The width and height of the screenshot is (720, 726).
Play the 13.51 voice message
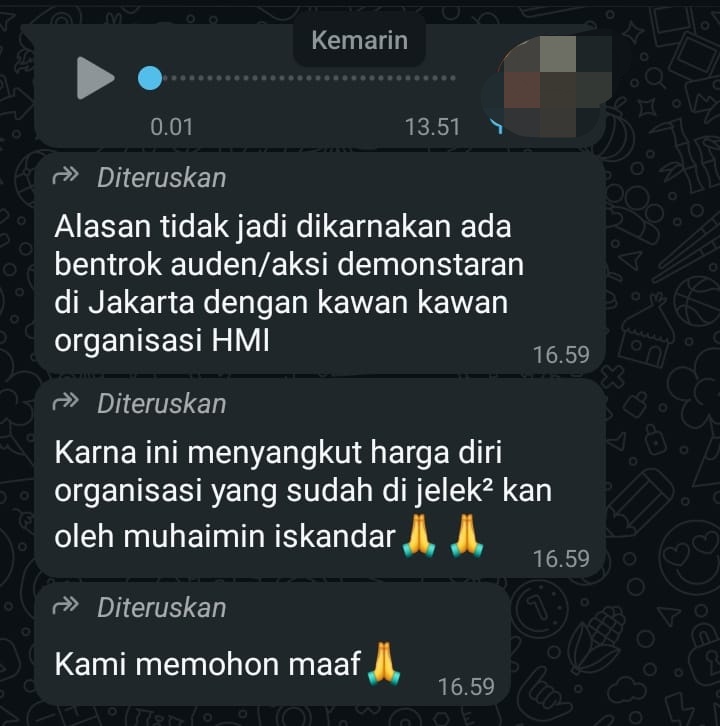tap(95, 78)
